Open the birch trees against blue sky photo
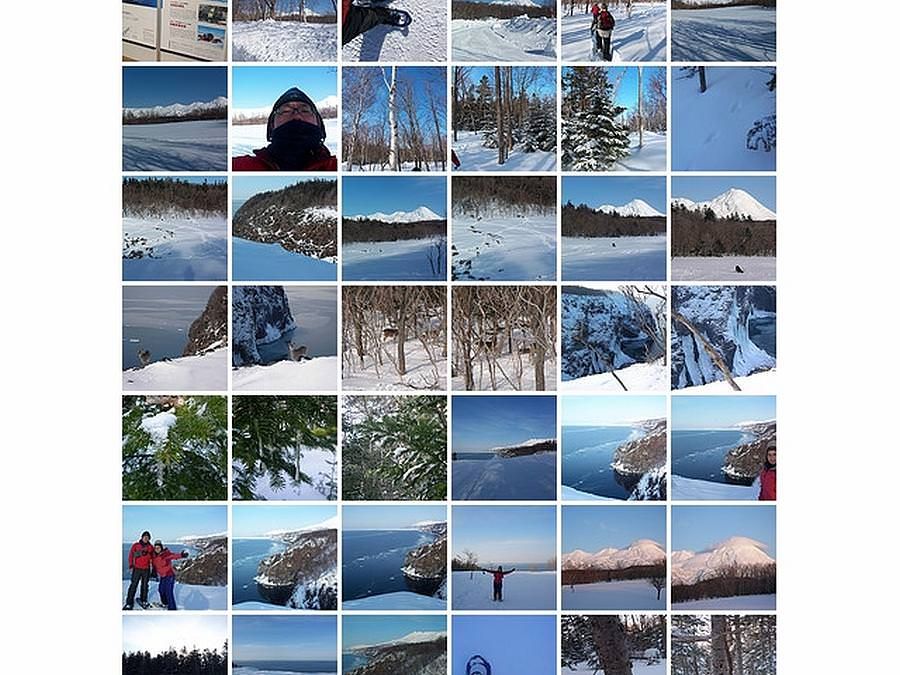The height and width of the screenshot is (675, 900). (394, 118)
